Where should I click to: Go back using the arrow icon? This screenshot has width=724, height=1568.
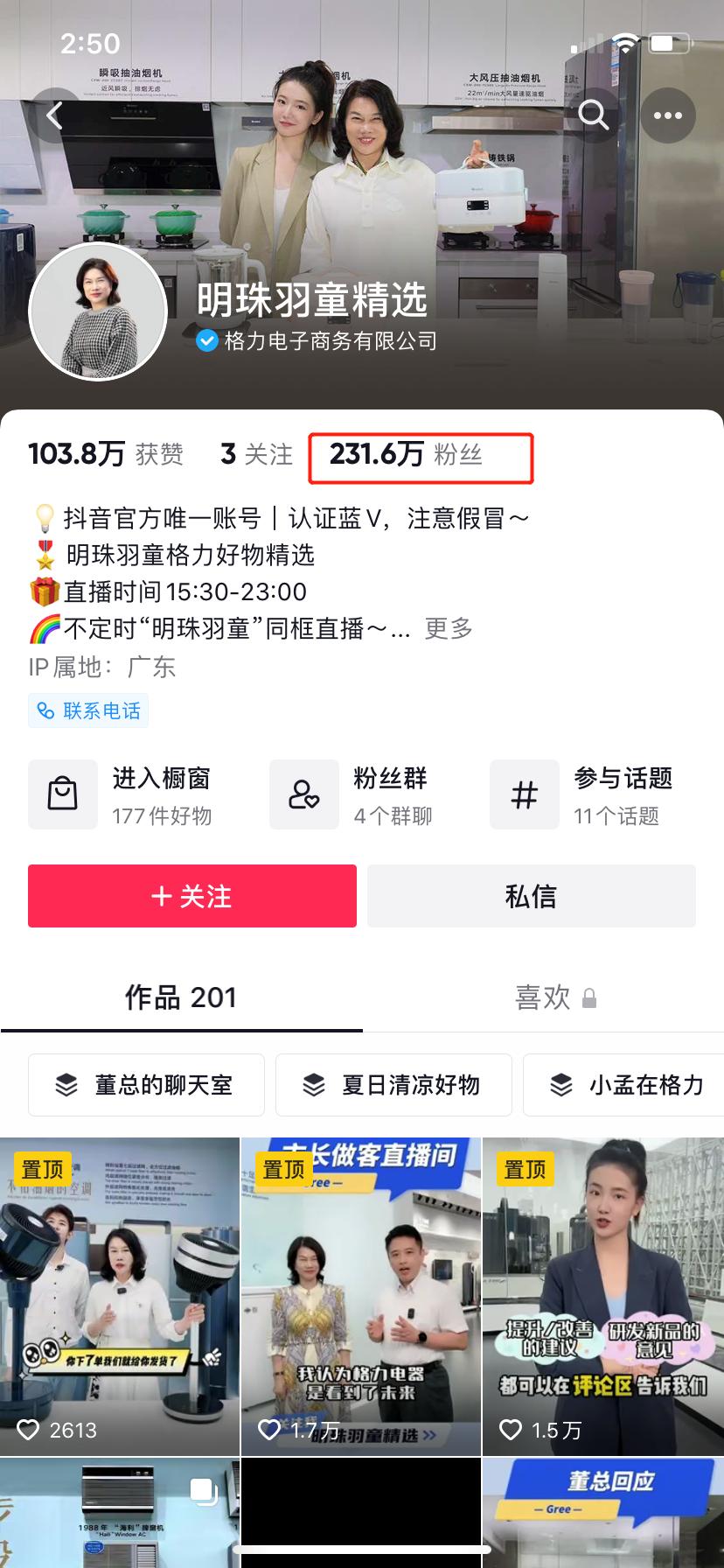[55, 115]
